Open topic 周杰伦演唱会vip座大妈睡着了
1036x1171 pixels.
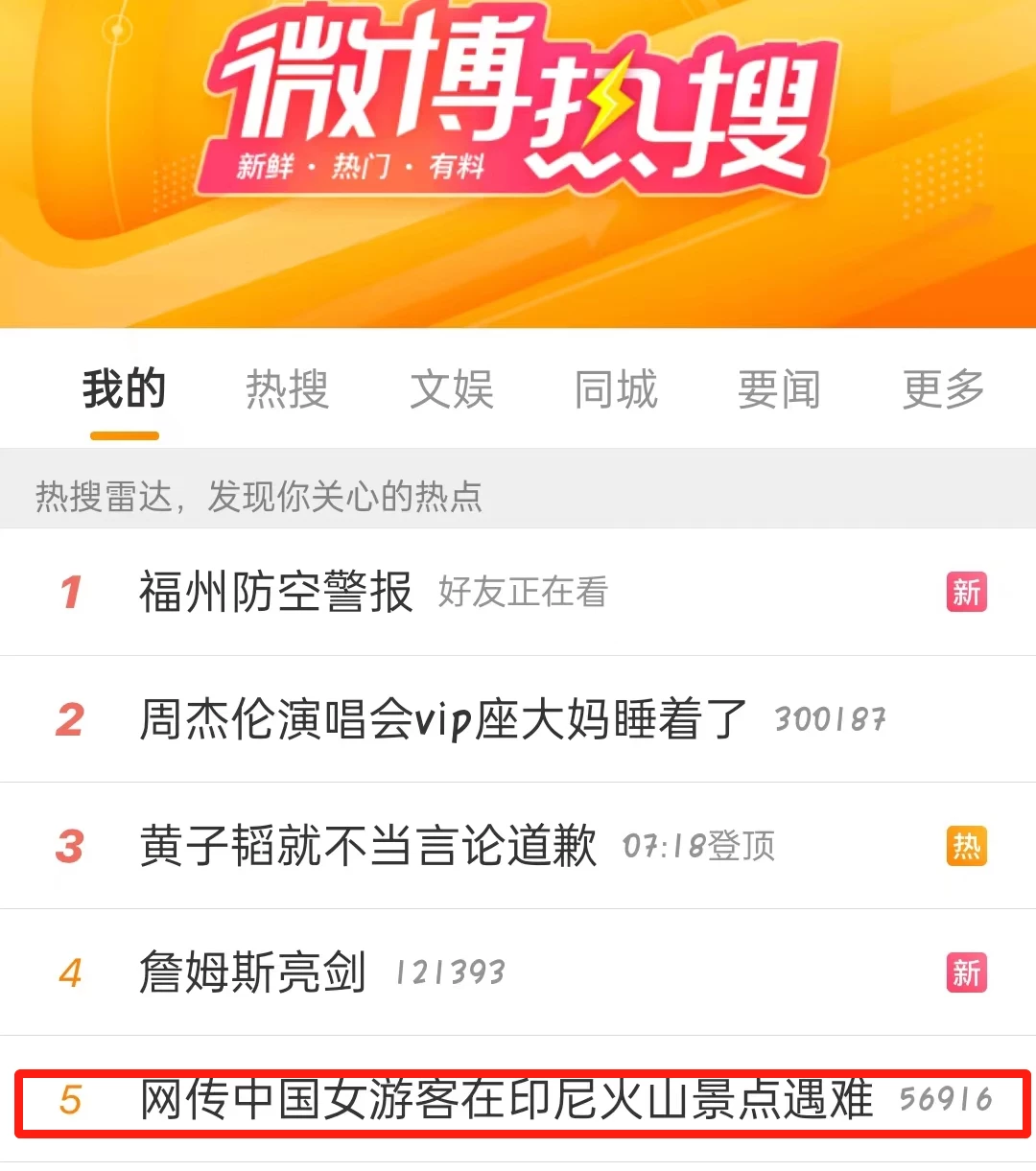443,719
